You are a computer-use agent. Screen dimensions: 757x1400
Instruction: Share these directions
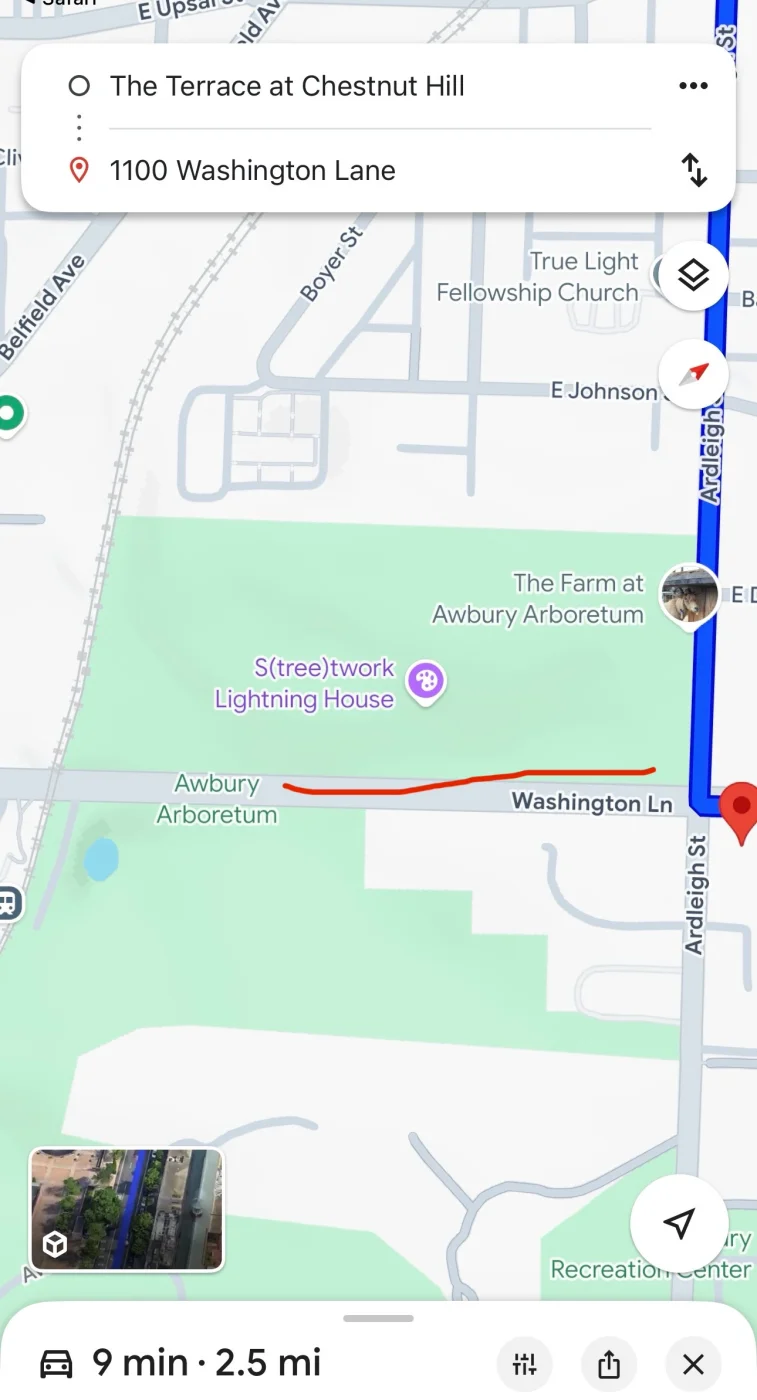point(609,1363)
